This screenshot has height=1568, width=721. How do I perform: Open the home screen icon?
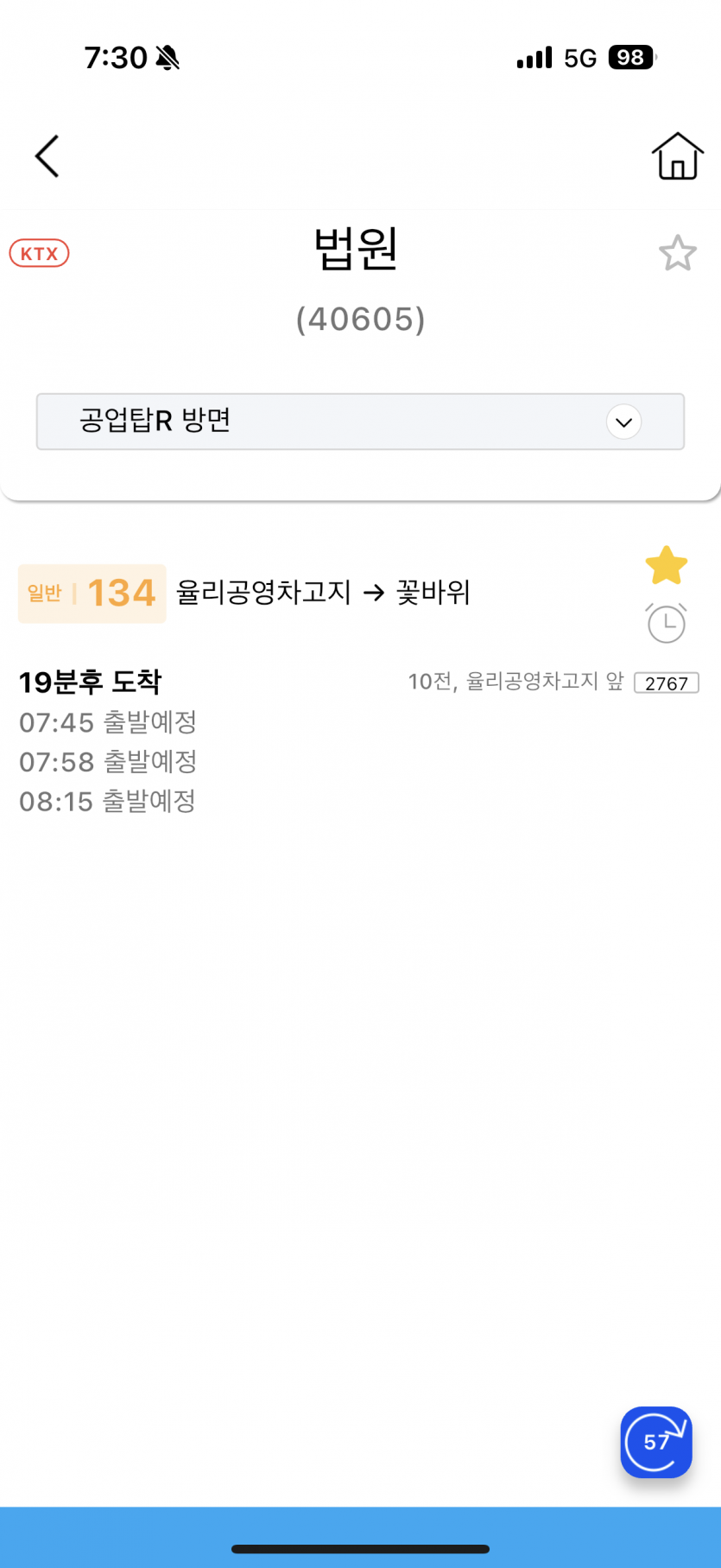(677, 156)
